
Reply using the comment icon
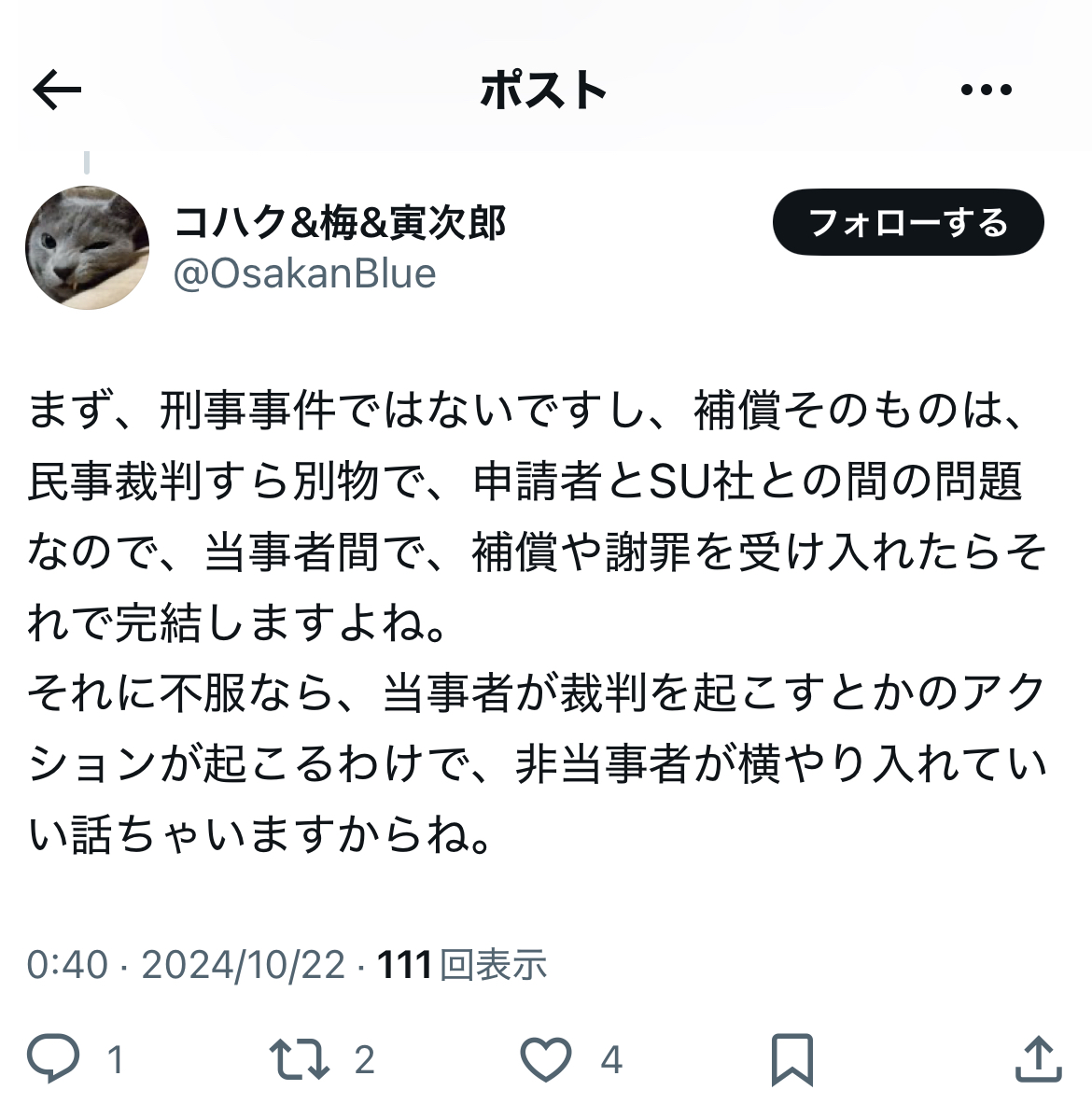(53, 1058)
